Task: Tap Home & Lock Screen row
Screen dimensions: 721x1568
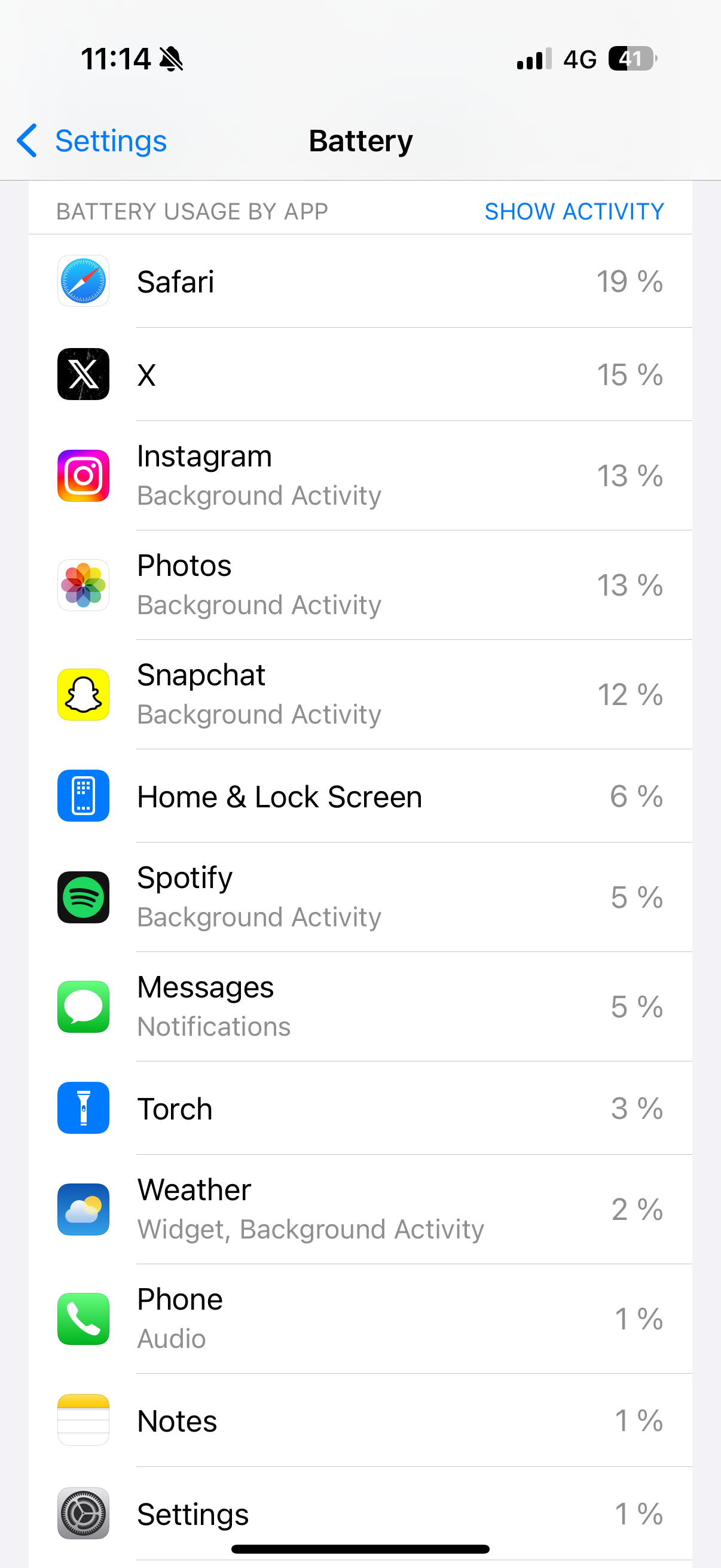Action: 360,796
